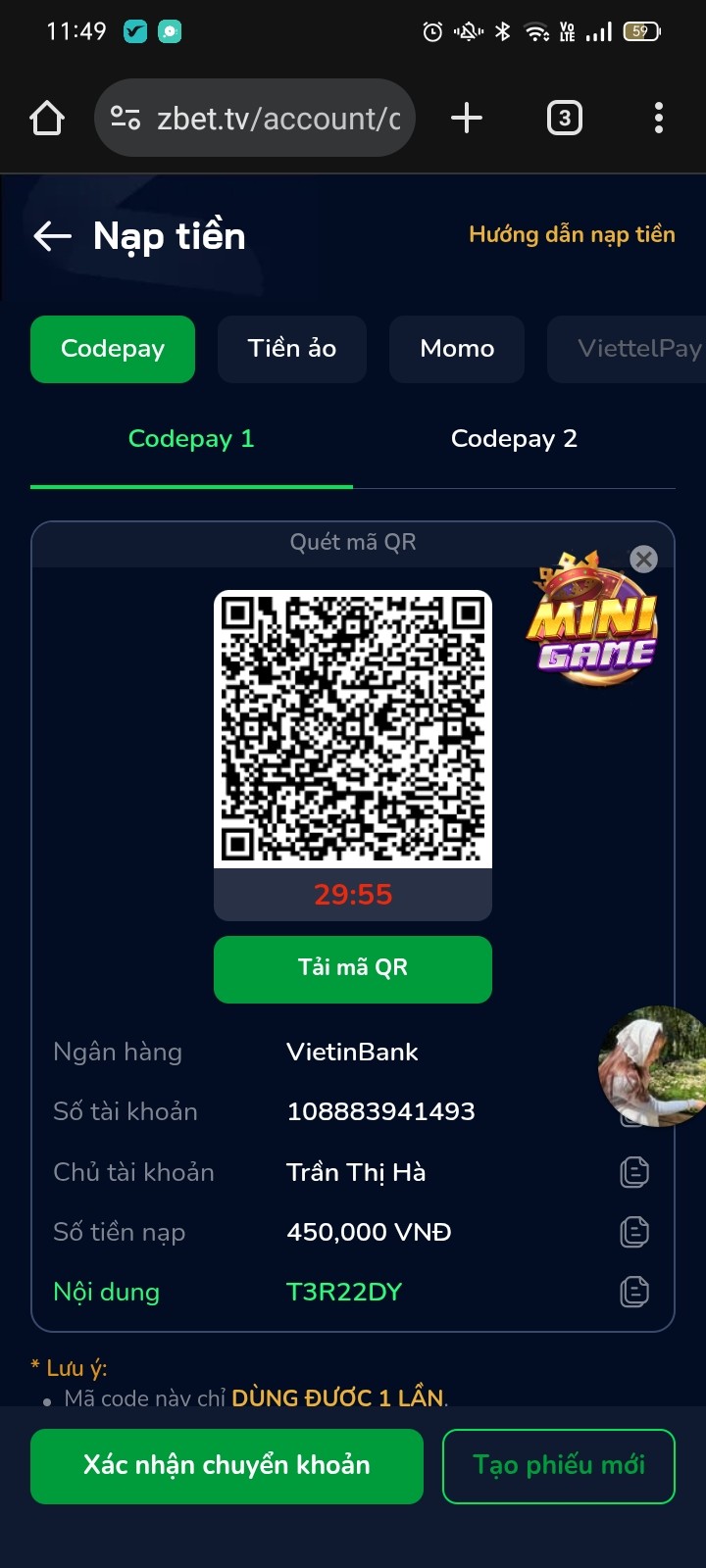Open browser tab switcher
Screen dimensions: 706x1568
pyautogui.click(x=564, y=119)
